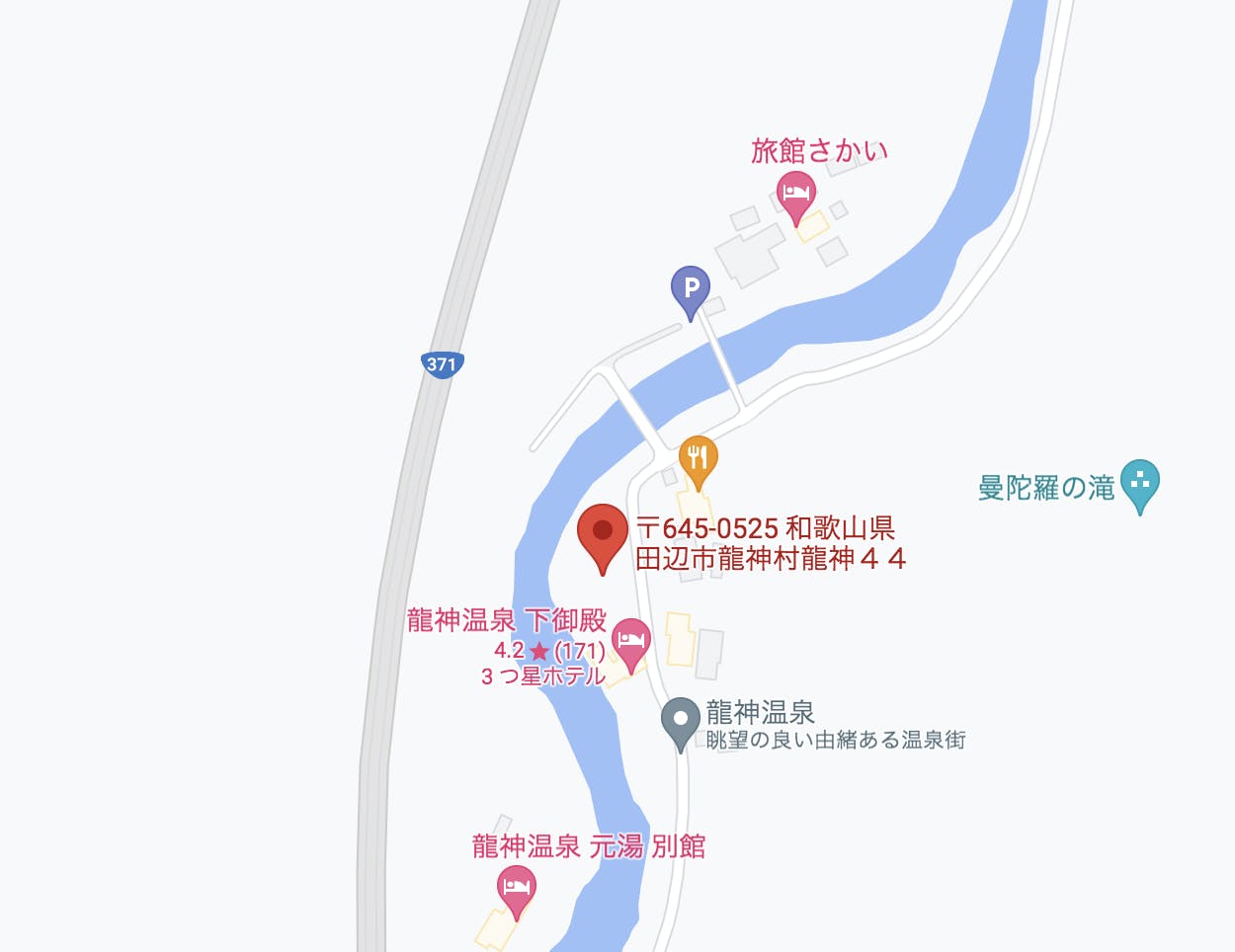Tap the 曼陀羅の滝 attraction marker
This screenshot has height=952, width=1235.
tap(1140, 482)
